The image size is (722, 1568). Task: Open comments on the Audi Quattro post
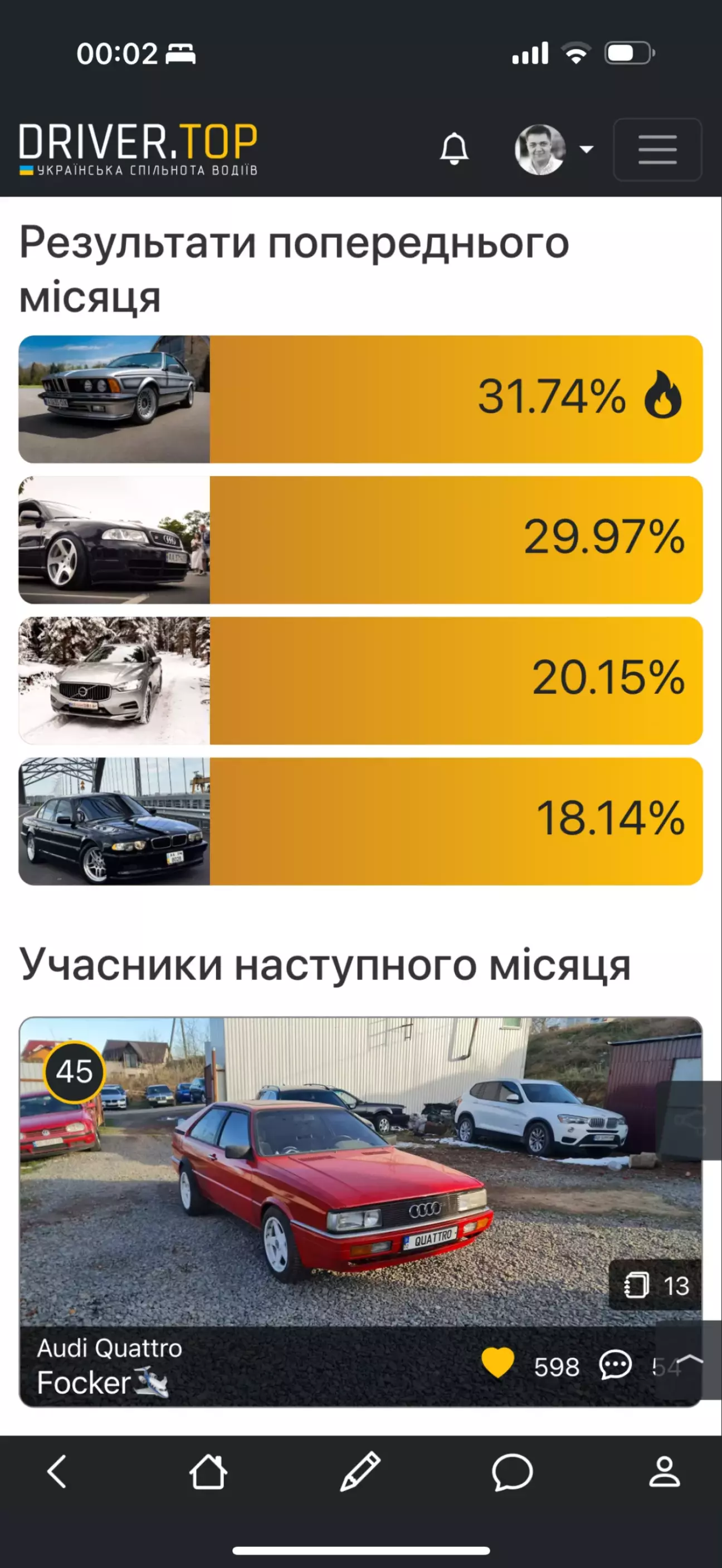616,1365
